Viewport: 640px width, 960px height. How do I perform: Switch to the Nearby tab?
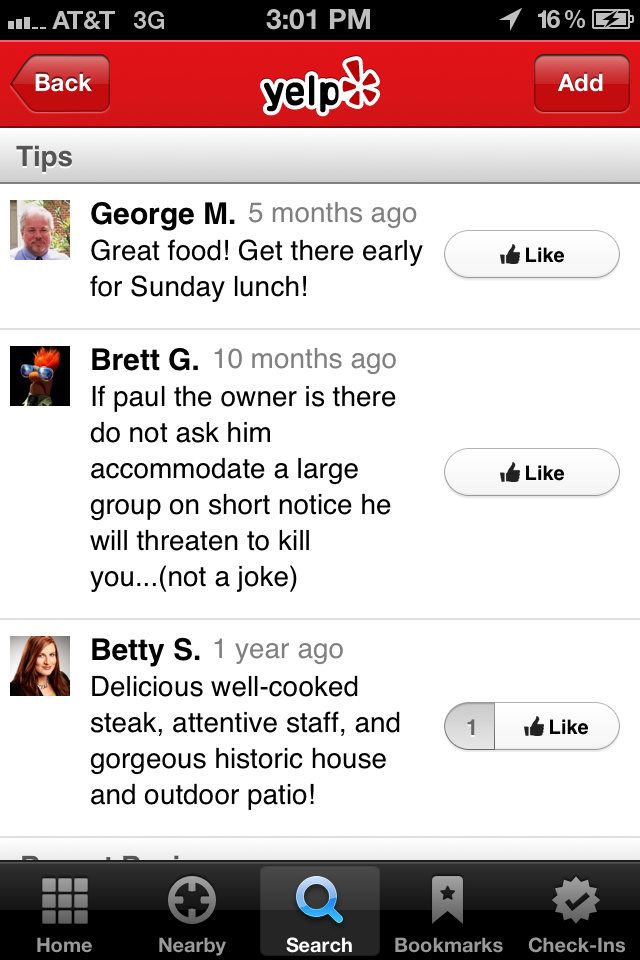tap(192, 912)
